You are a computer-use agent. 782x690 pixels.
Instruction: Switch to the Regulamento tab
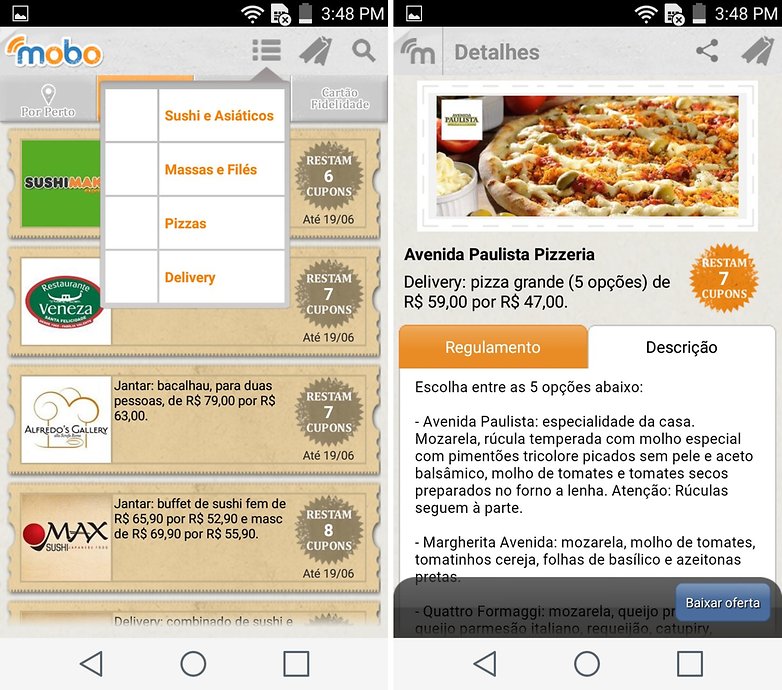pyautogui.click(x=492, y=347)
